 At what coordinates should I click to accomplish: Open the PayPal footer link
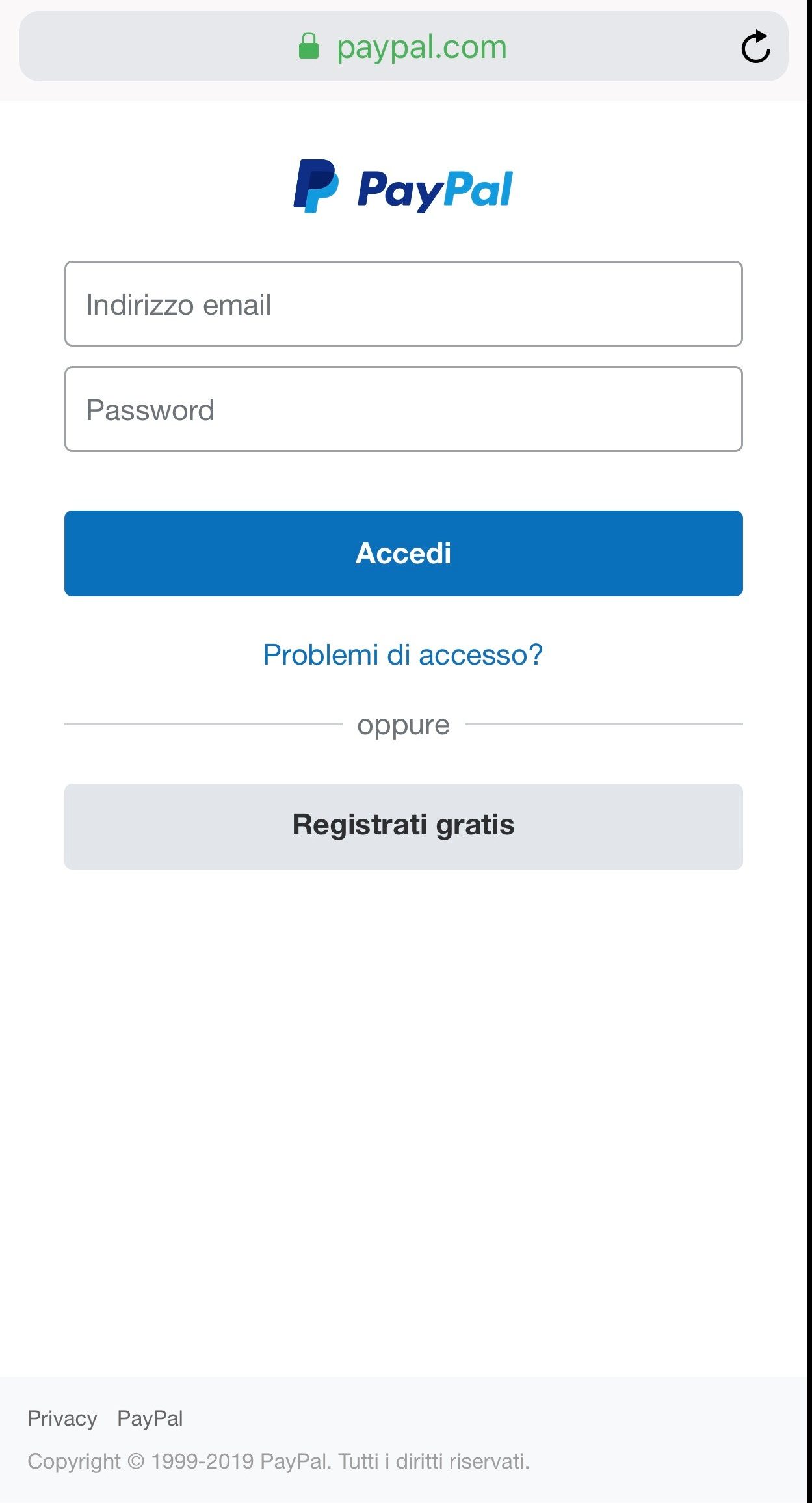[x=150, y=1418]
